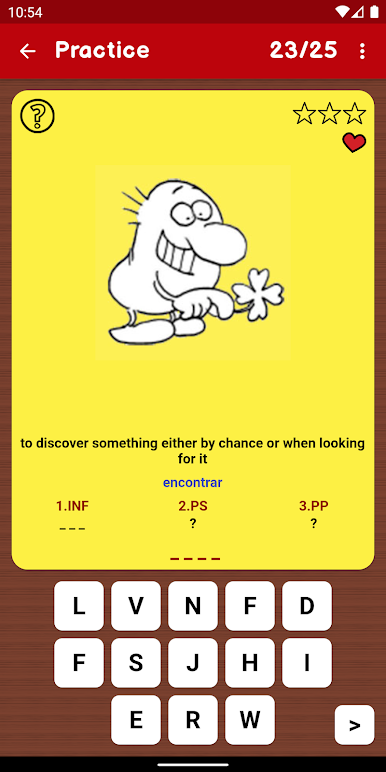Open the overflow menu
Screen dimensions: 386x772
(362, 51)
